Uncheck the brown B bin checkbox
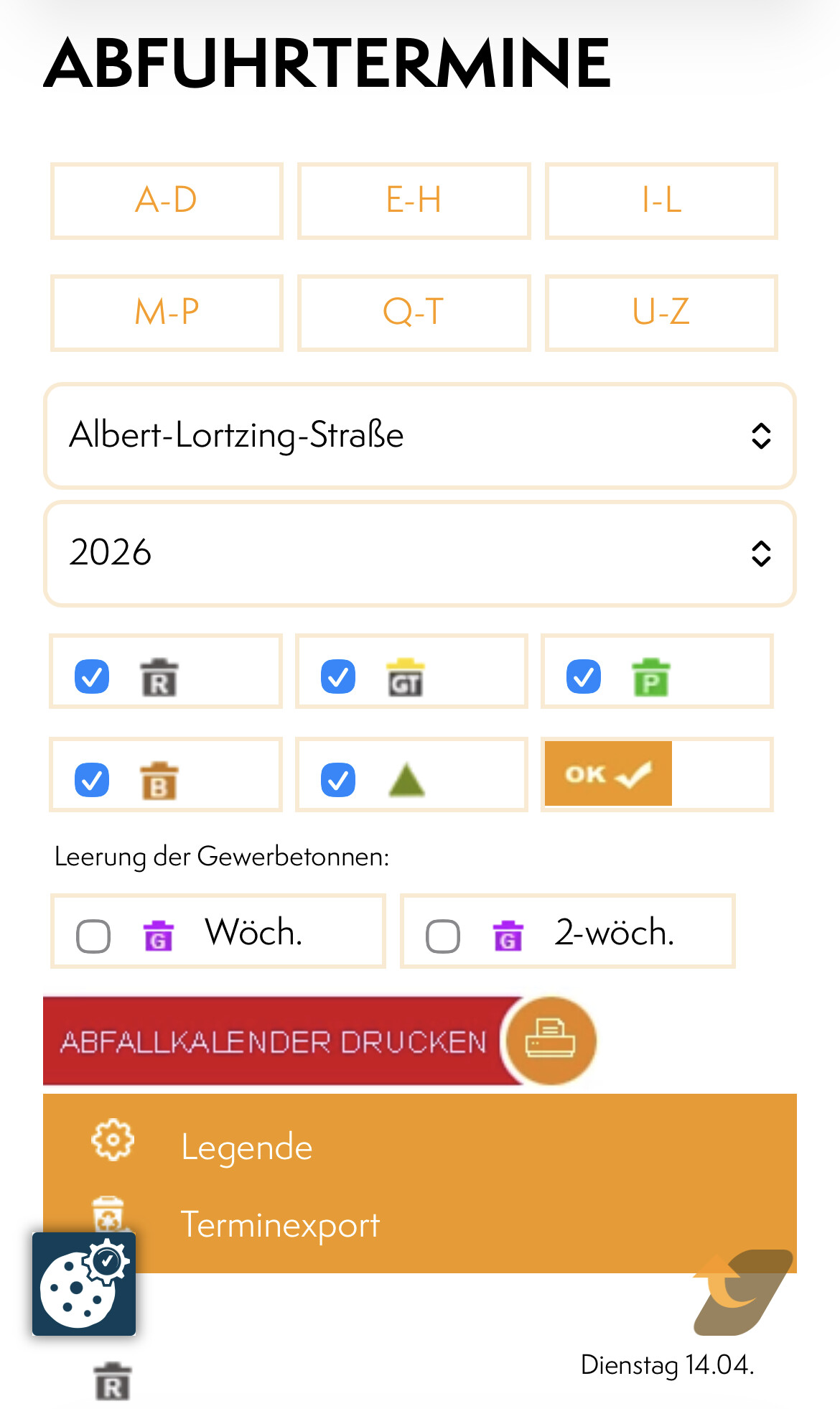This screenshot has width=840, height=1409. click(92, 780)
